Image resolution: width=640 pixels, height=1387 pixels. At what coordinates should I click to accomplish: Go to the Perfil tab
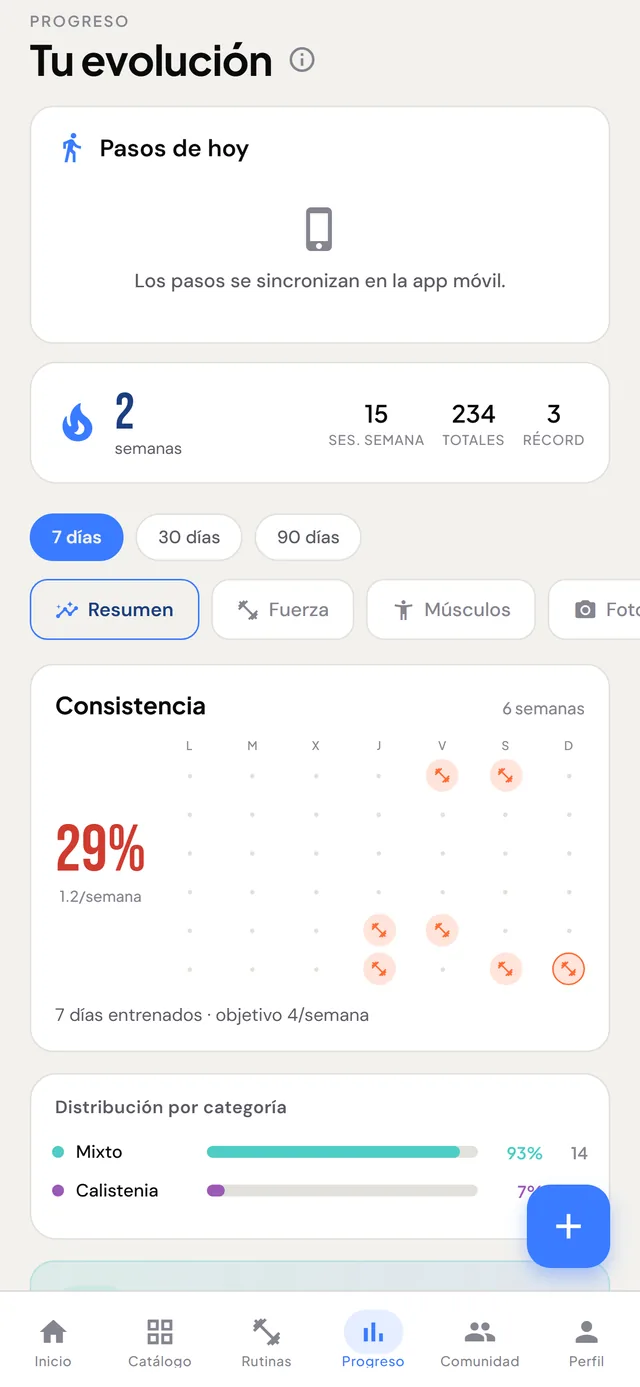click(x=587, y=1343)
